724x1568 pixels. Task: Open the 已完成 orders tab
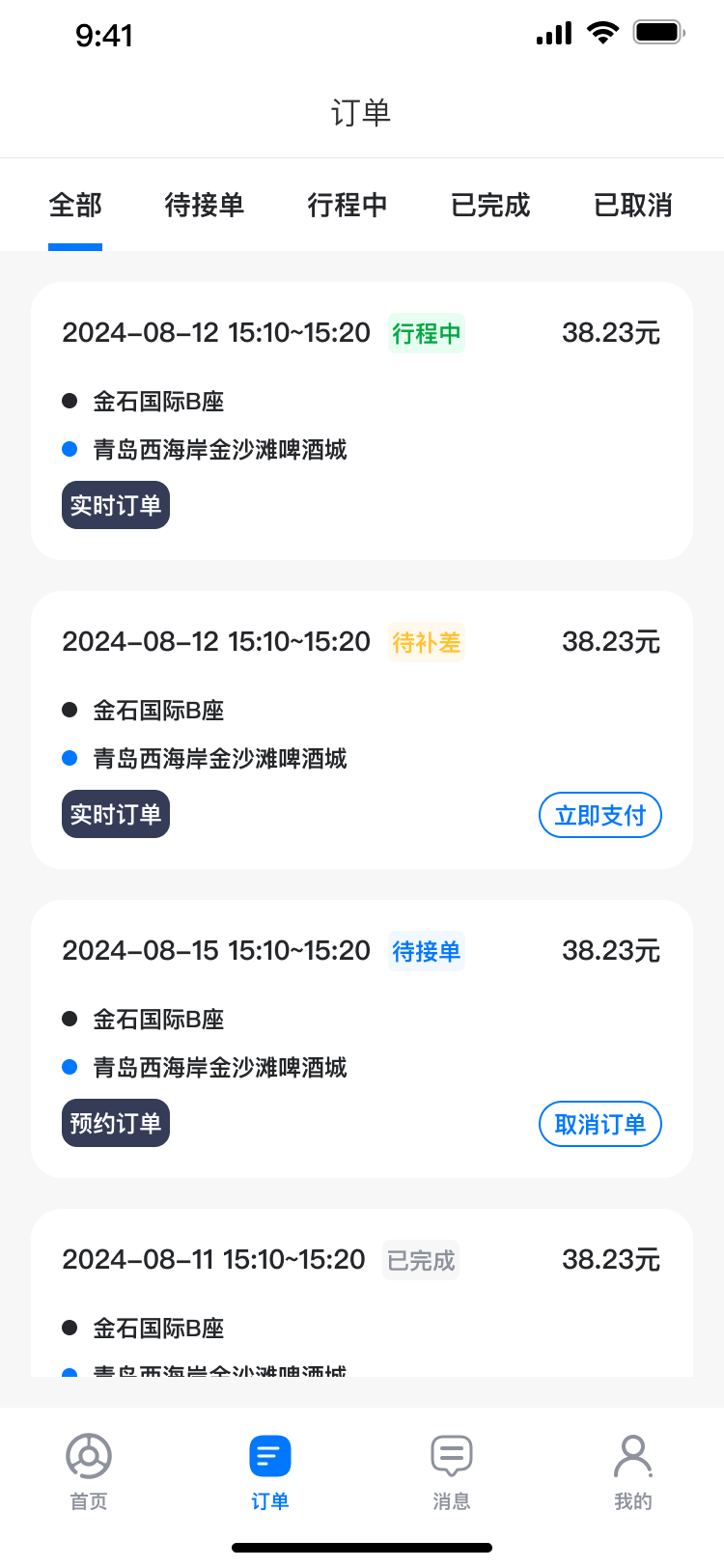(x=490, y=205)
